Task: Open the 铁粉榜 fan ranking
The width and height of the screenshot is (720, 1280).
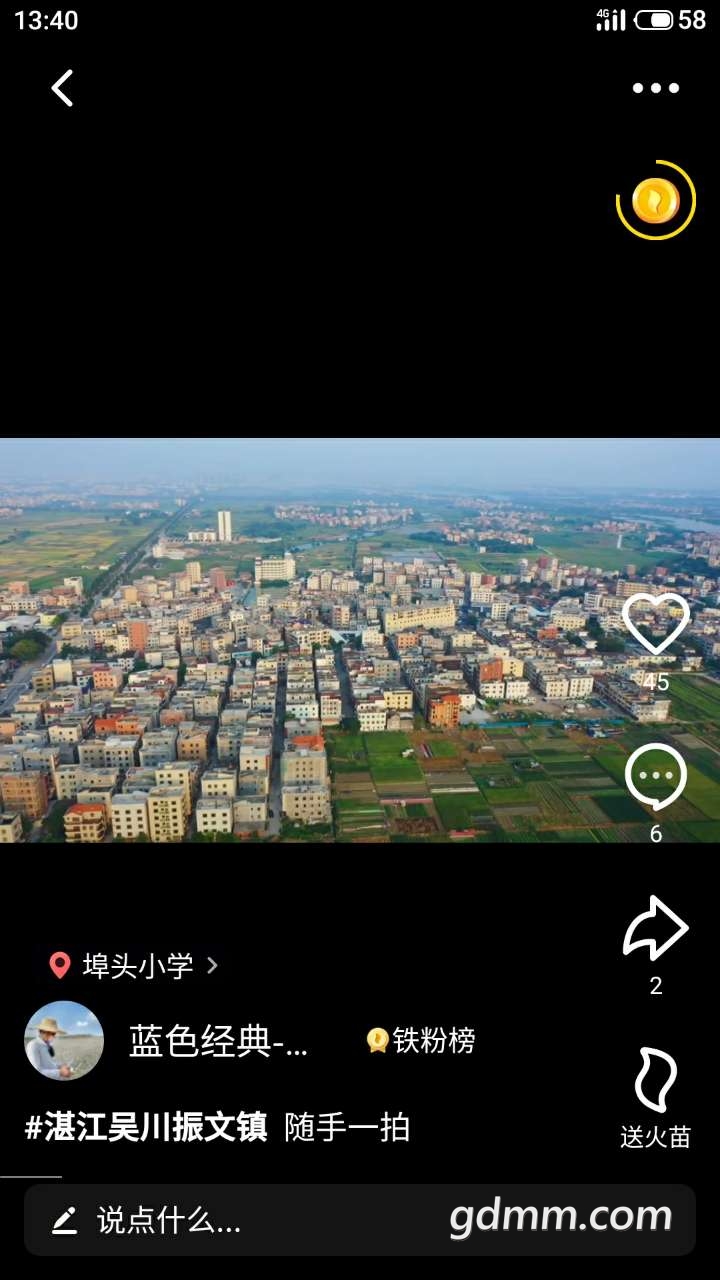Action: [x=421, y=1041]
